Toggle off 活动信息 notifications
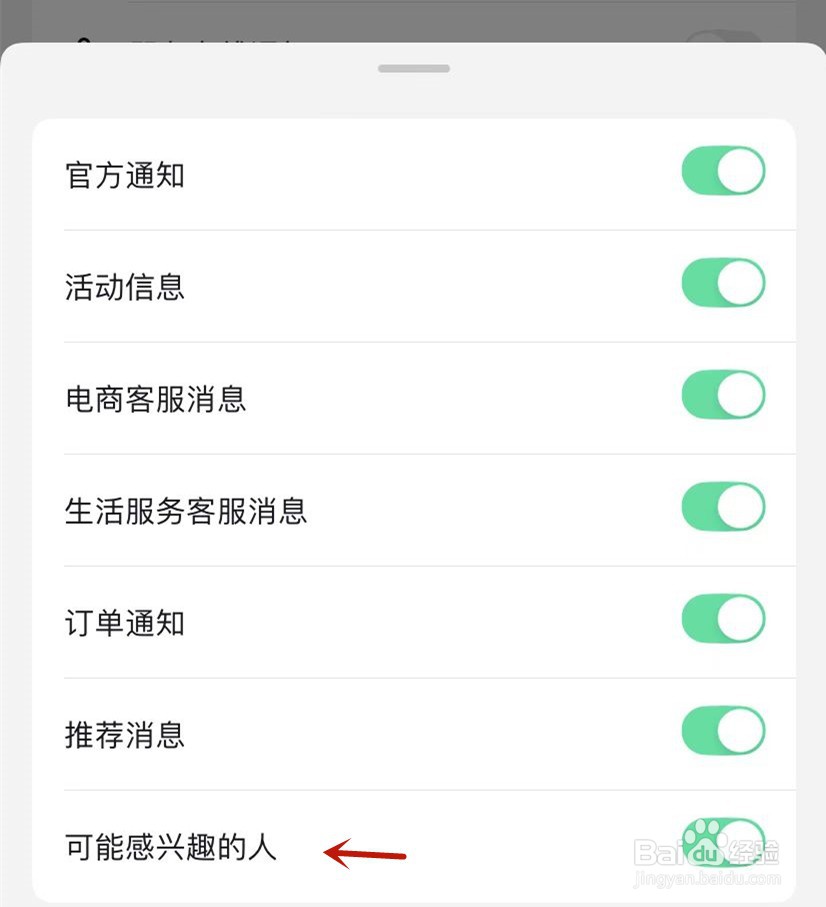Image resolution: width=826 pixels, height=907 pixels. (723, 283)
